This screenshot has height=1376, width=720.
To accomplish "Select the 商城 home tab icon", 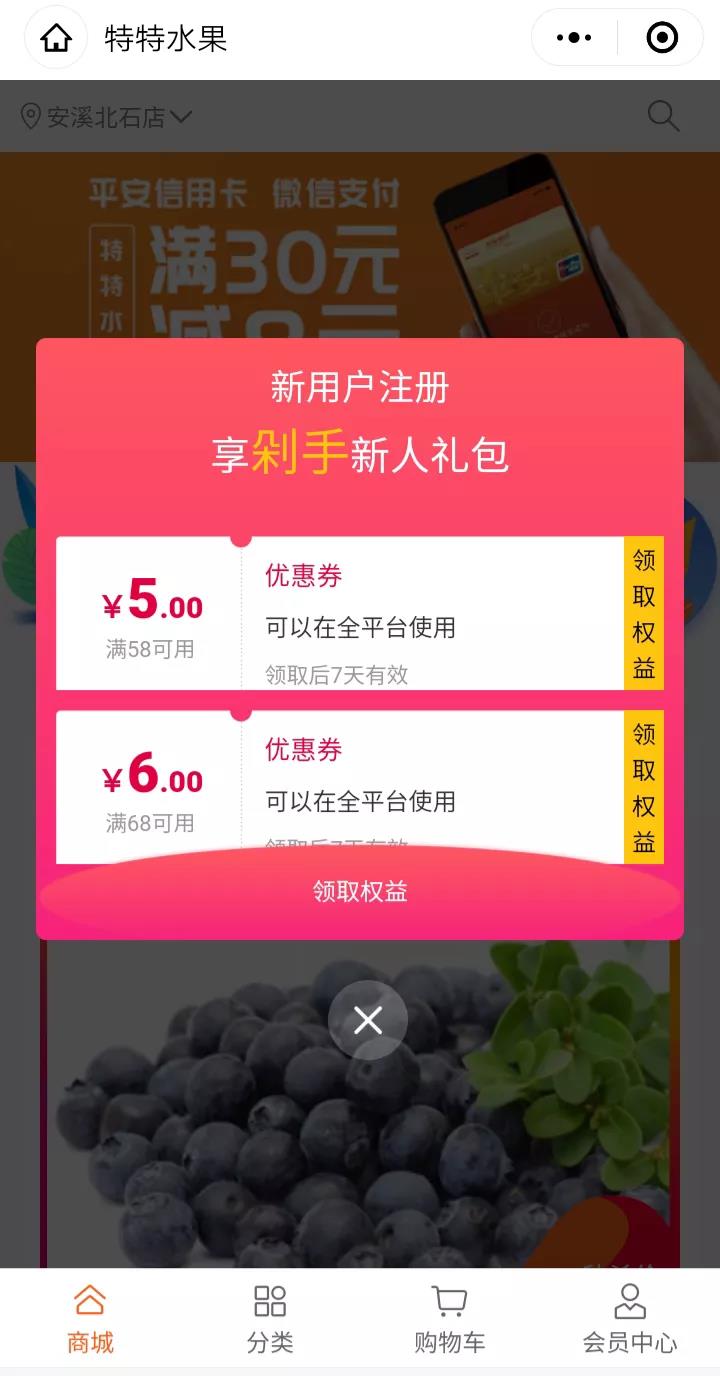I will tap(89, 1301).
